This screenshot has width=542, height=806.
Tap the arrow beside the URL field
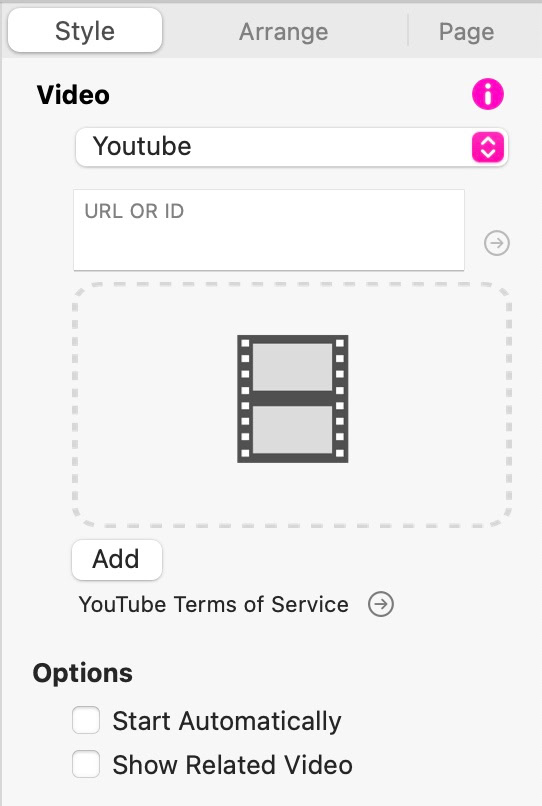(x=497, y=243)
